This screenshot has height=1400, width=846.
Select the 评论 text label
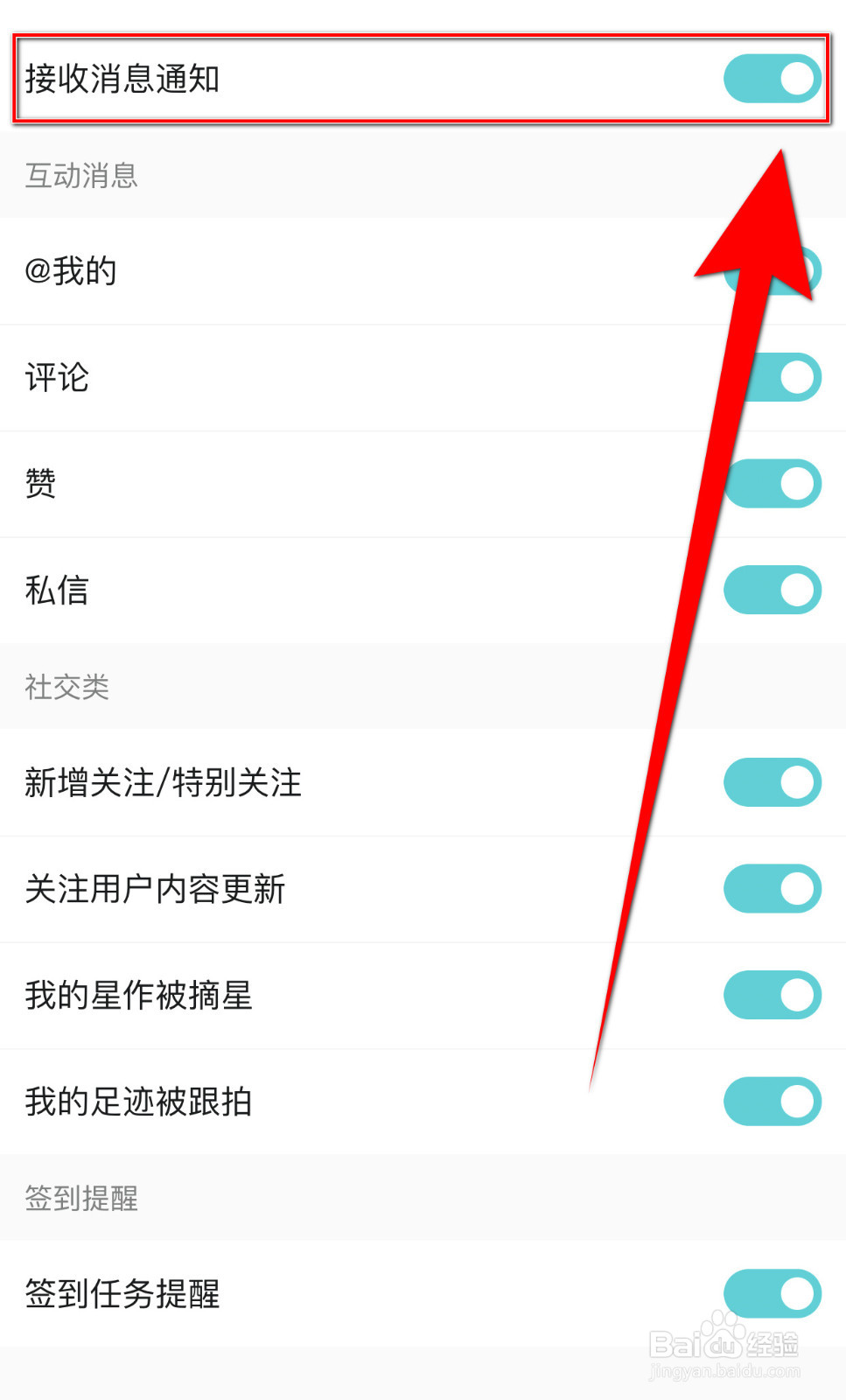(x=55, y=376)
